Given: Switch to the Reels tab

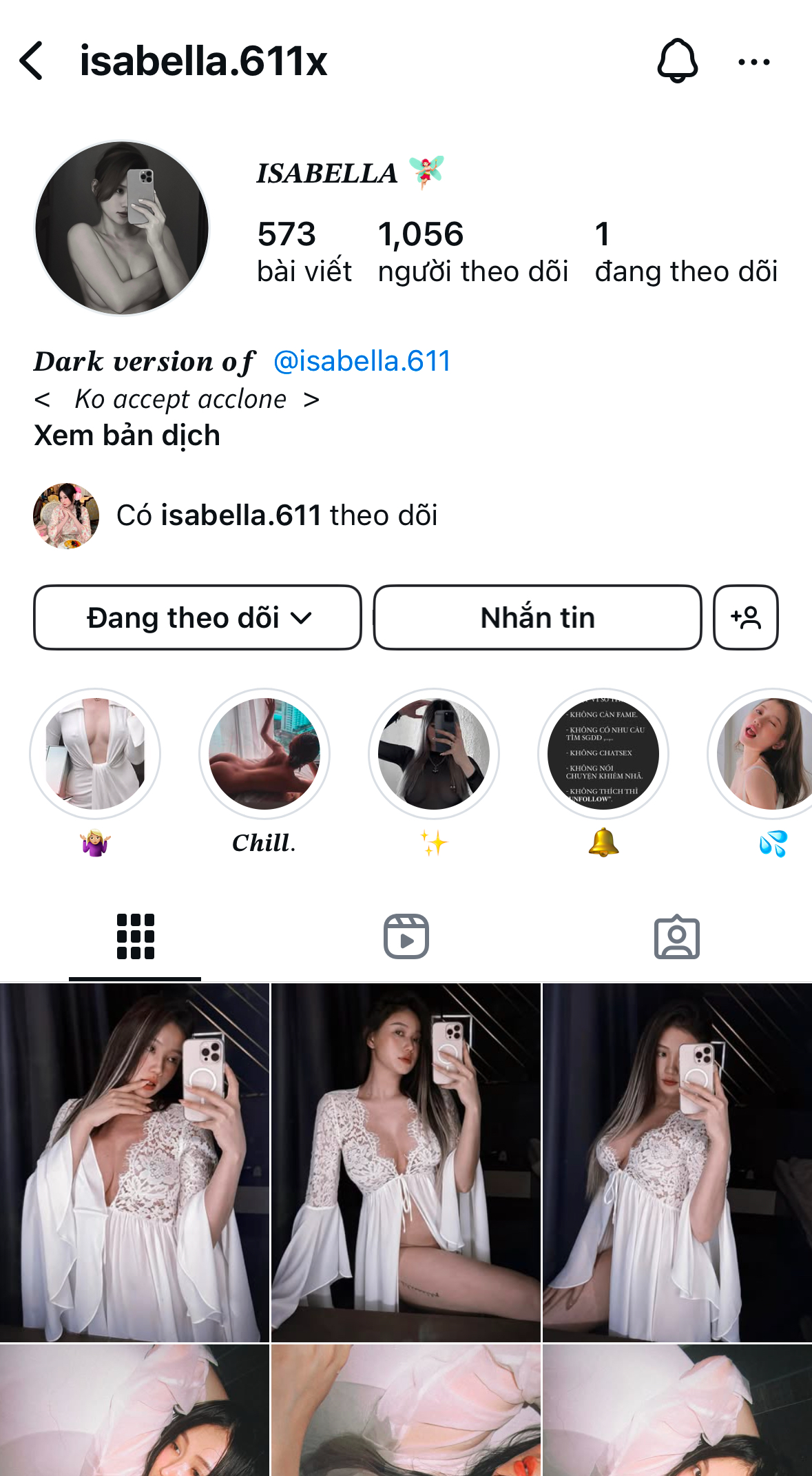Looking at the screenshot, I should click(x=406, y=936).
